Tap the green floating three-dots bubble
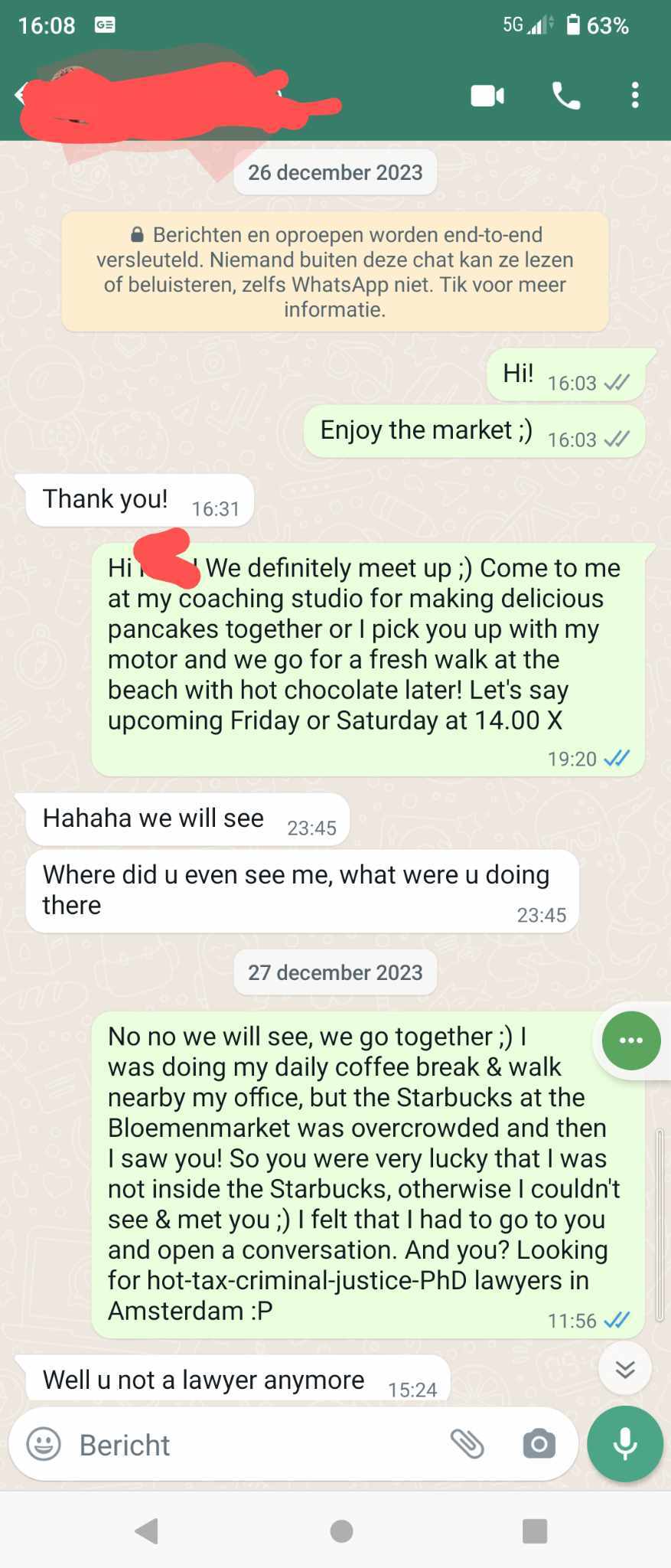 tap(631, 1040)
